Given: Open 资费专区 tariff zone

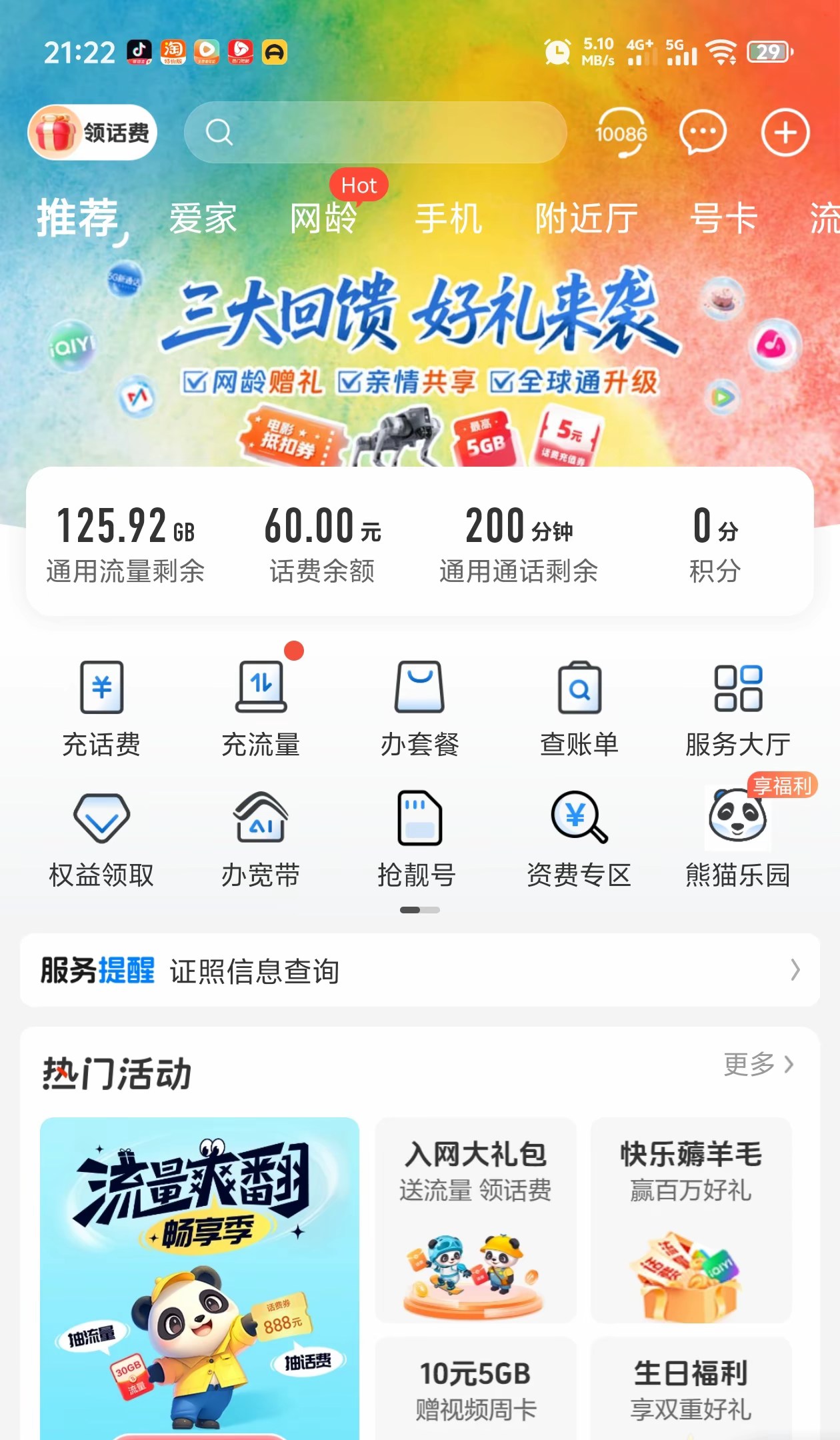Looking at the screenshot, I should pyautogui.click(x=579, y=837).
